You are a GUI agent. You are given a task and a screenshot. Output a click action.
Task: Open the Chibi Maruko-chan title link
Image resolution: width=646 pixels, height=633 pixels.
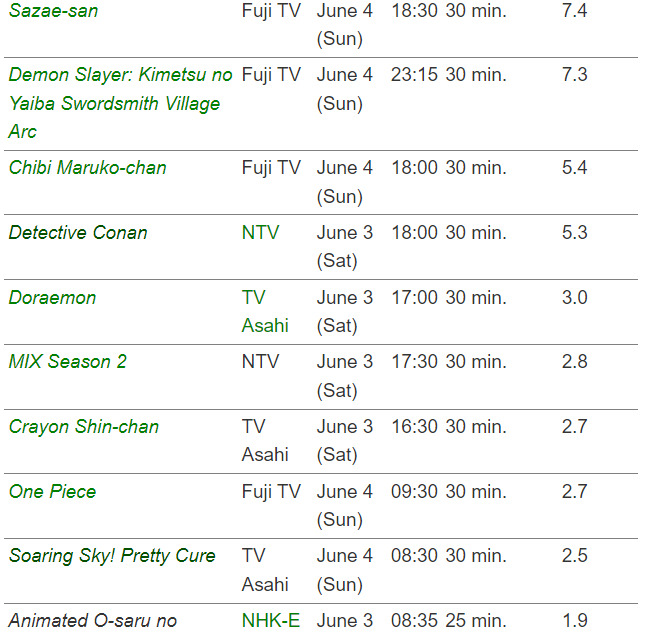point(88,168)
